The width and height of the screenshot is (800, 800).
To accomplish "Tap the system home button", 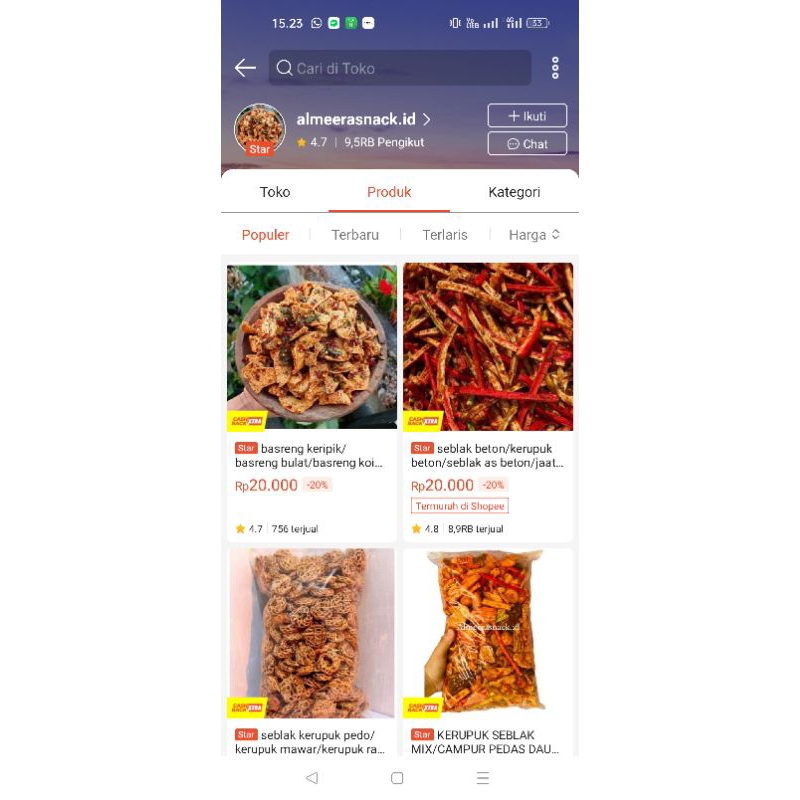I will tap(397, 778).
